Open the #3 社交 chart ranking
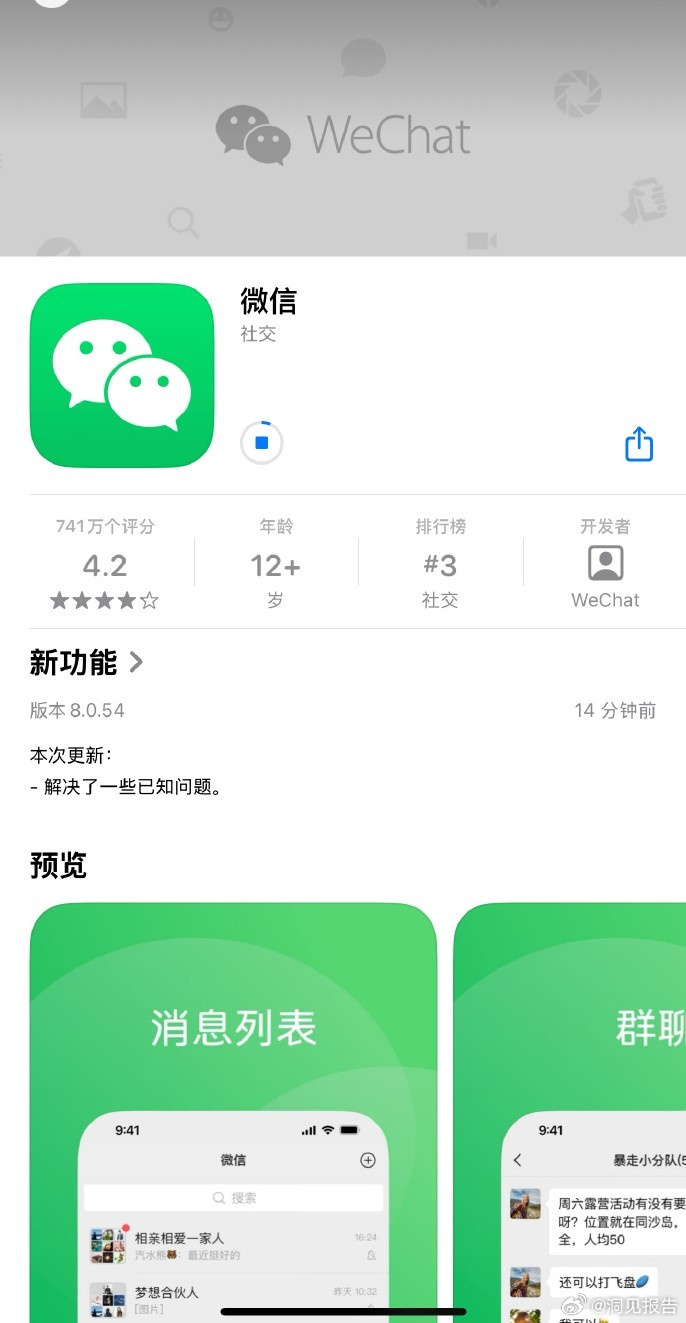 (x=440, y=563)
